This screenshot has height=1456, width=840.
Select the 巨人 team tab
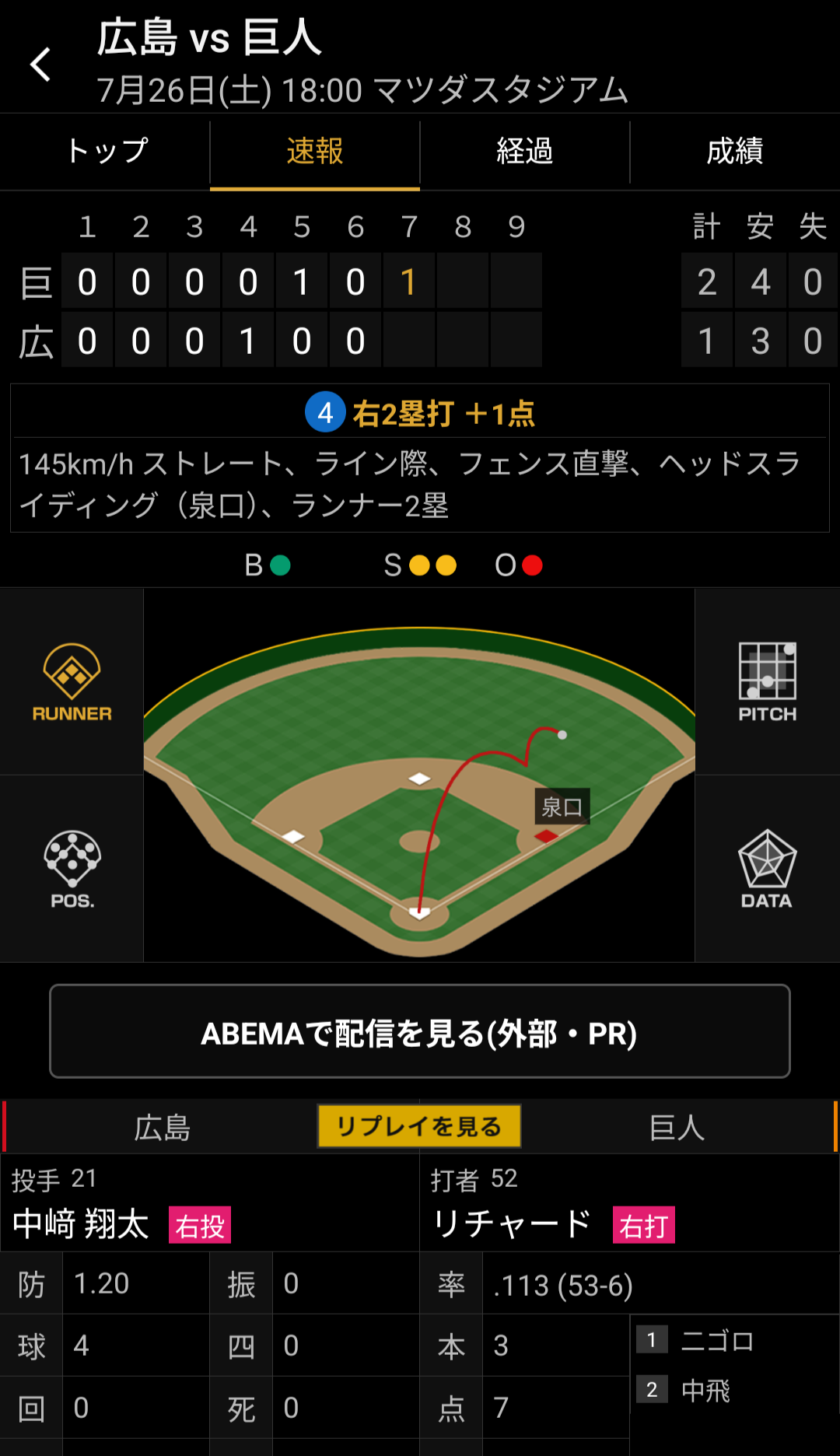click(677, 1127)
